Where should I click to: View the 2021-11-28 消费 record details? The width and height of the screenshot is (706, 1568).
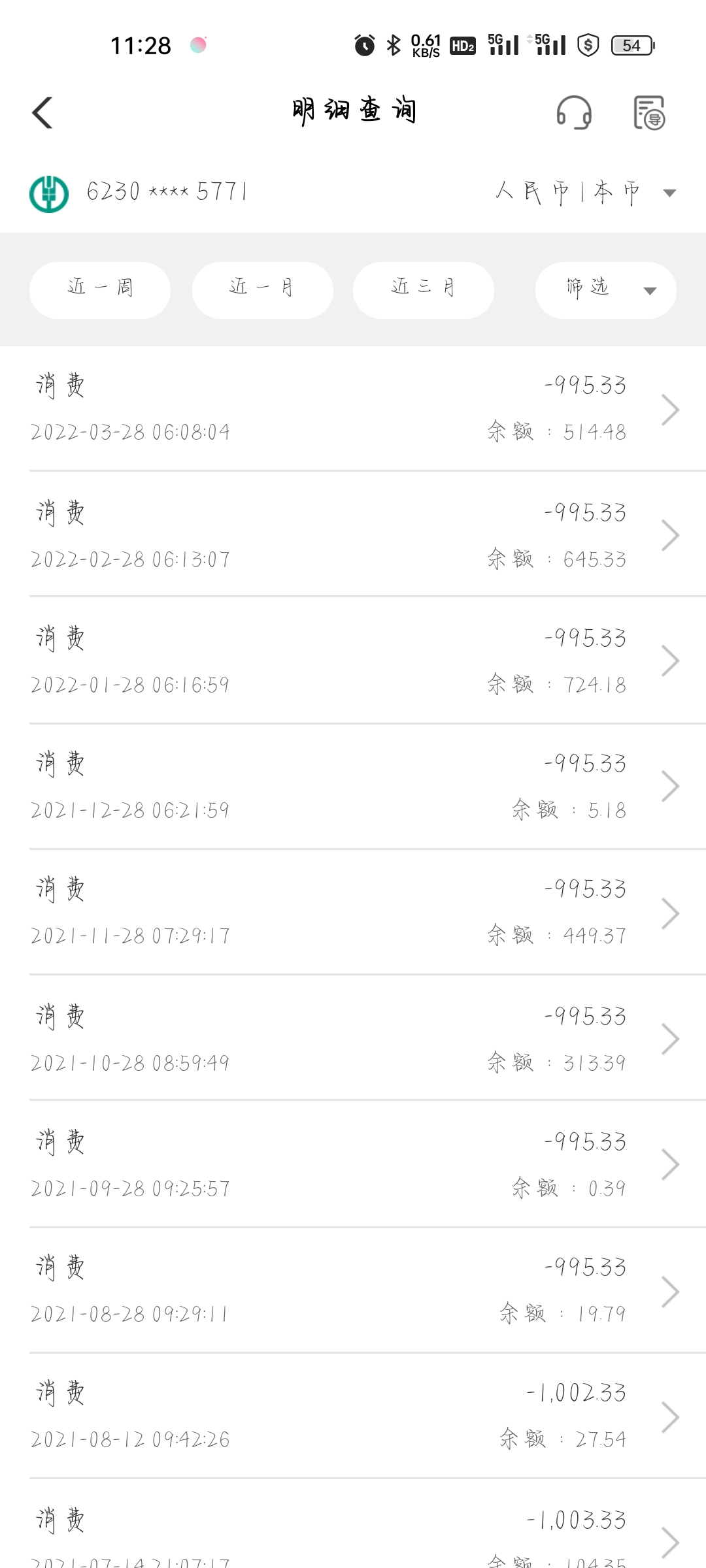353,912
